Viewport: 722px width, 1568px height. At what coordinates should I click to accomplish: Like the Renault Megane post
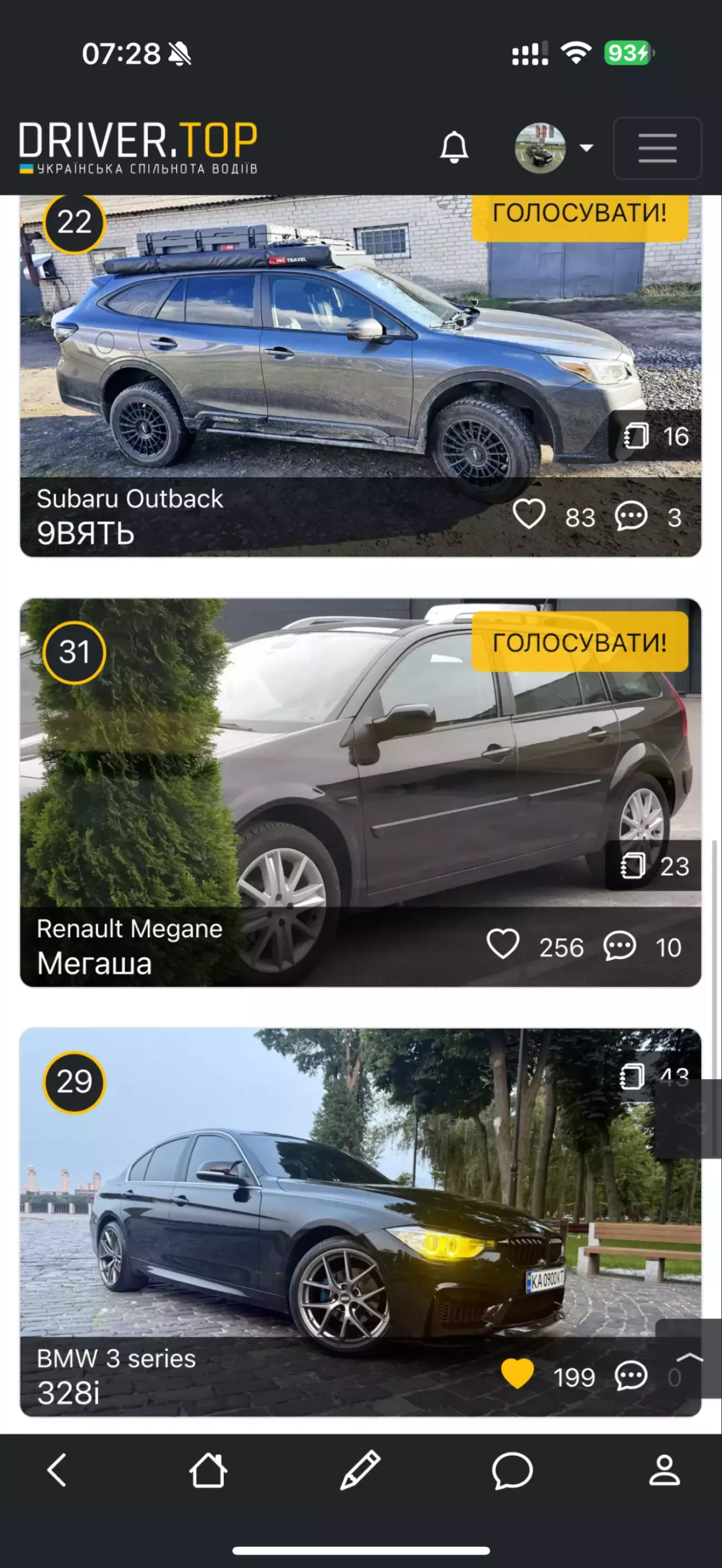503,945
